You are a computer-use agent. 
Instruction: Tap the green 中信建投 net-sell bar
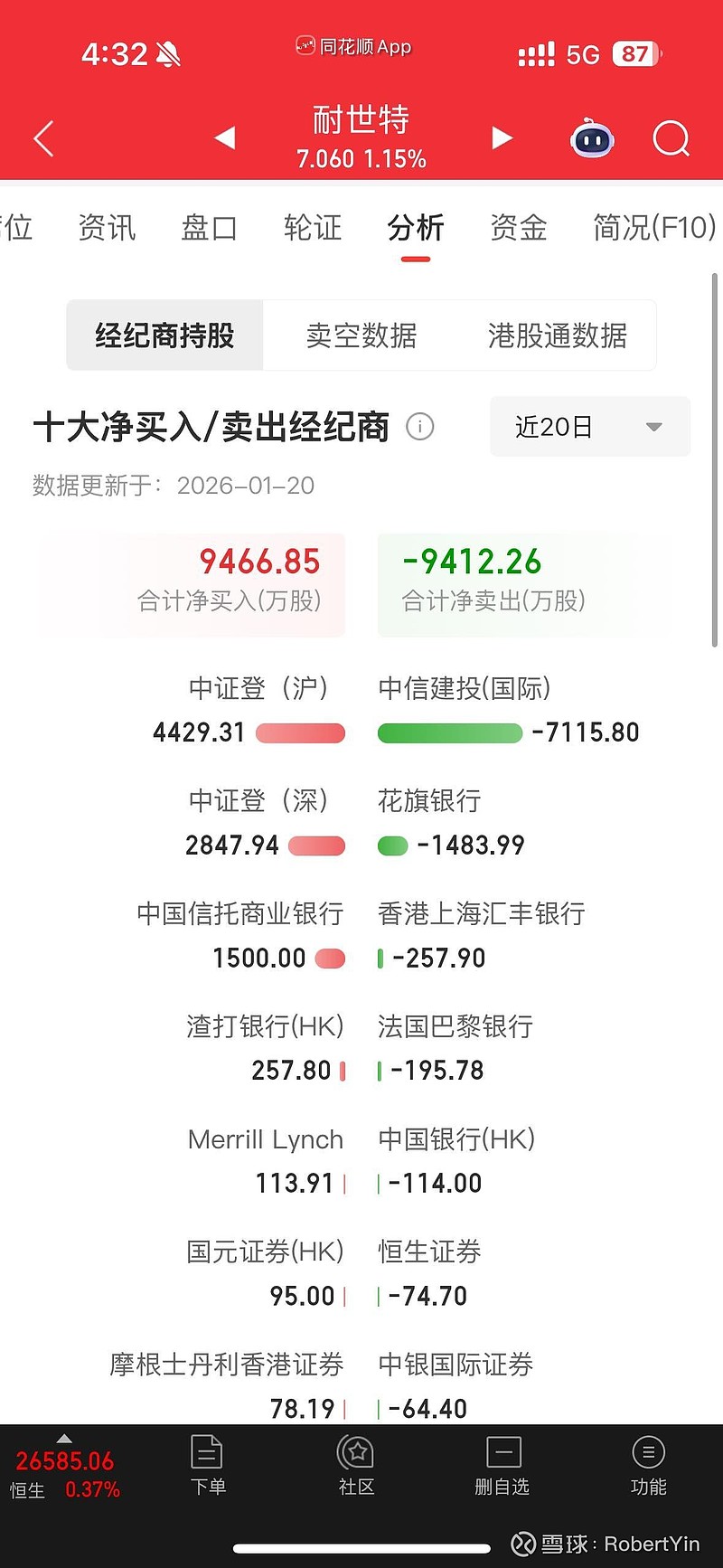coord(450,732)
